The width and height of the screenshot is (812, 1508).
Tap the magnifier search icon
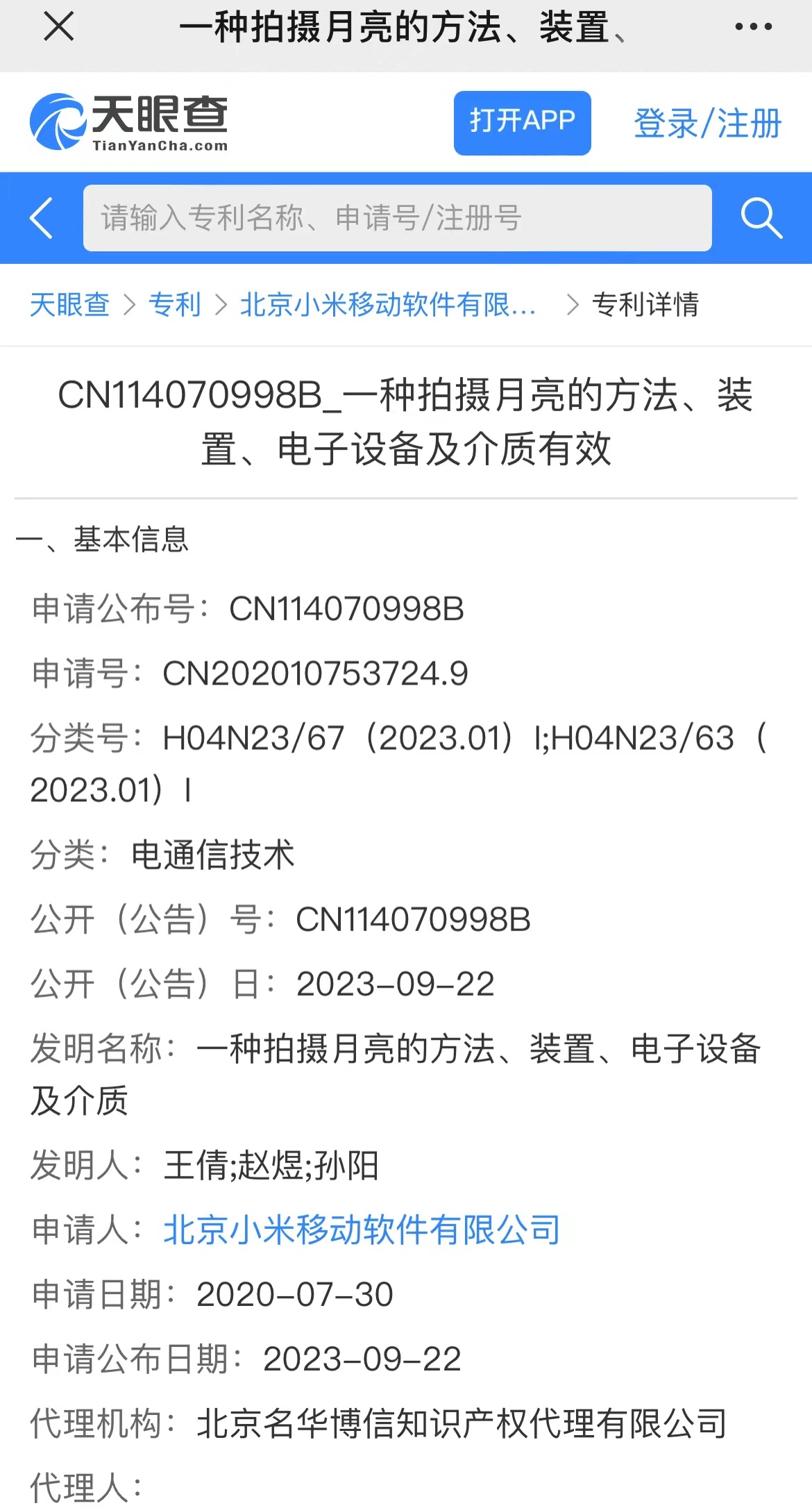click(x=761, y=218)
